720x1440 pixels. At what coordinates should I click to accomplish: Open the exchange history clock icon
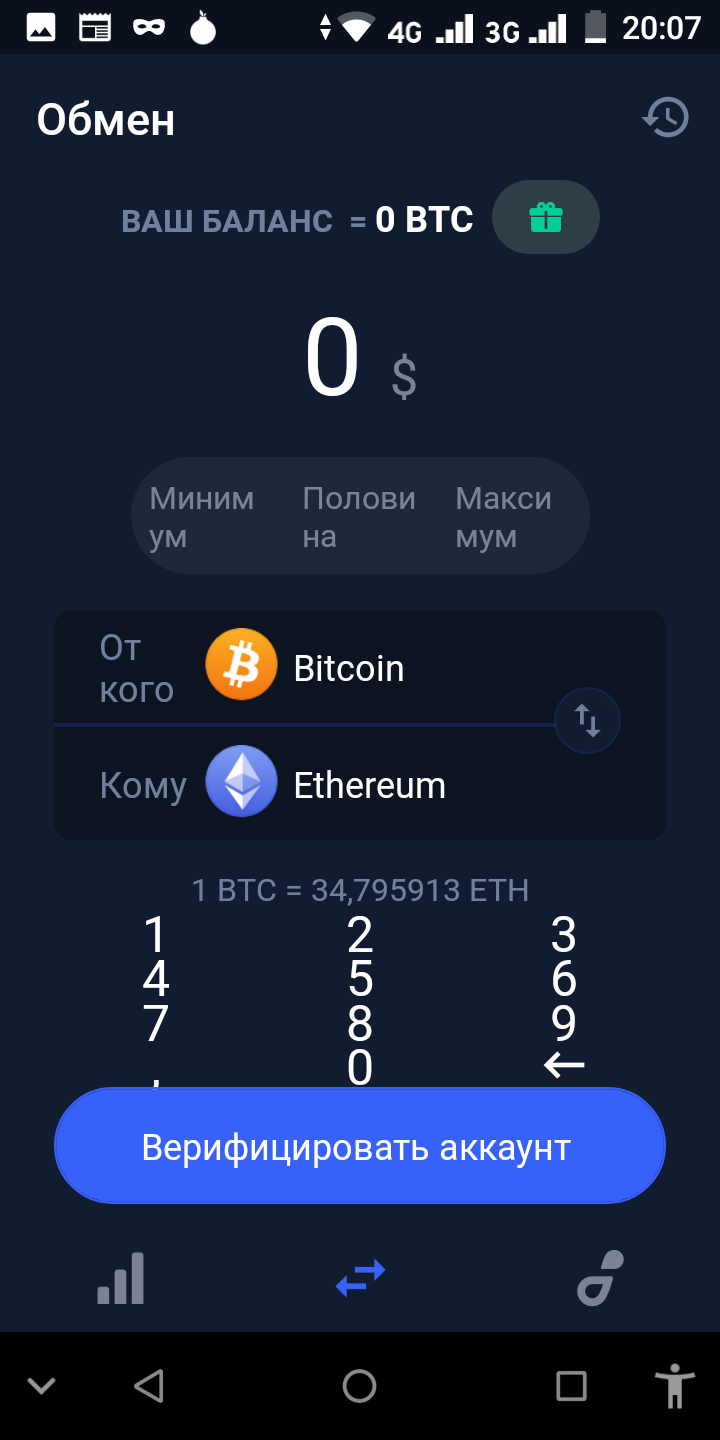tap(665, 118)
